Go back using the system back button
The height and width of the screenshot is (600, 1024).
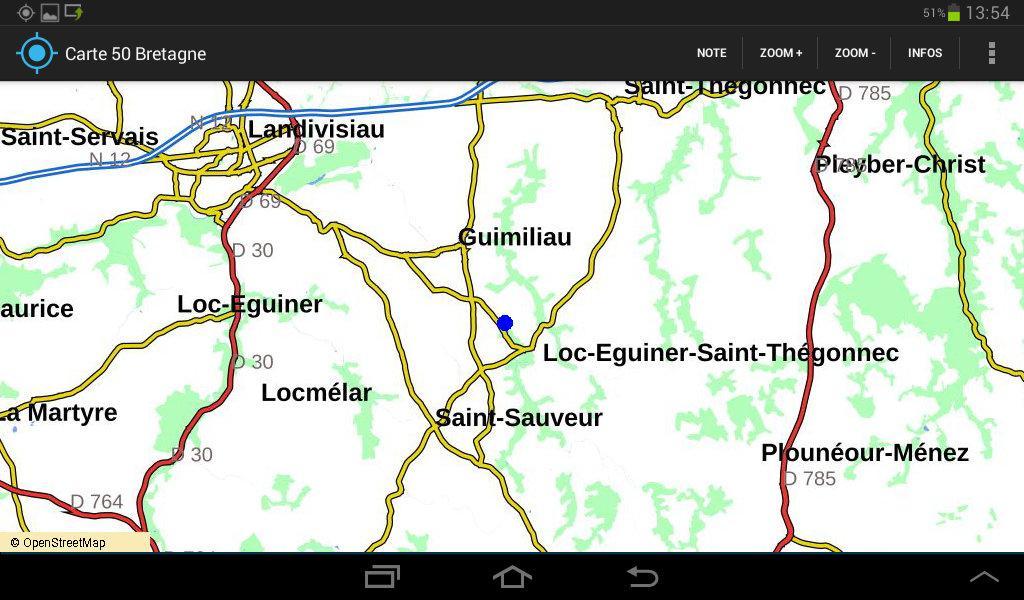click(642, 577)
